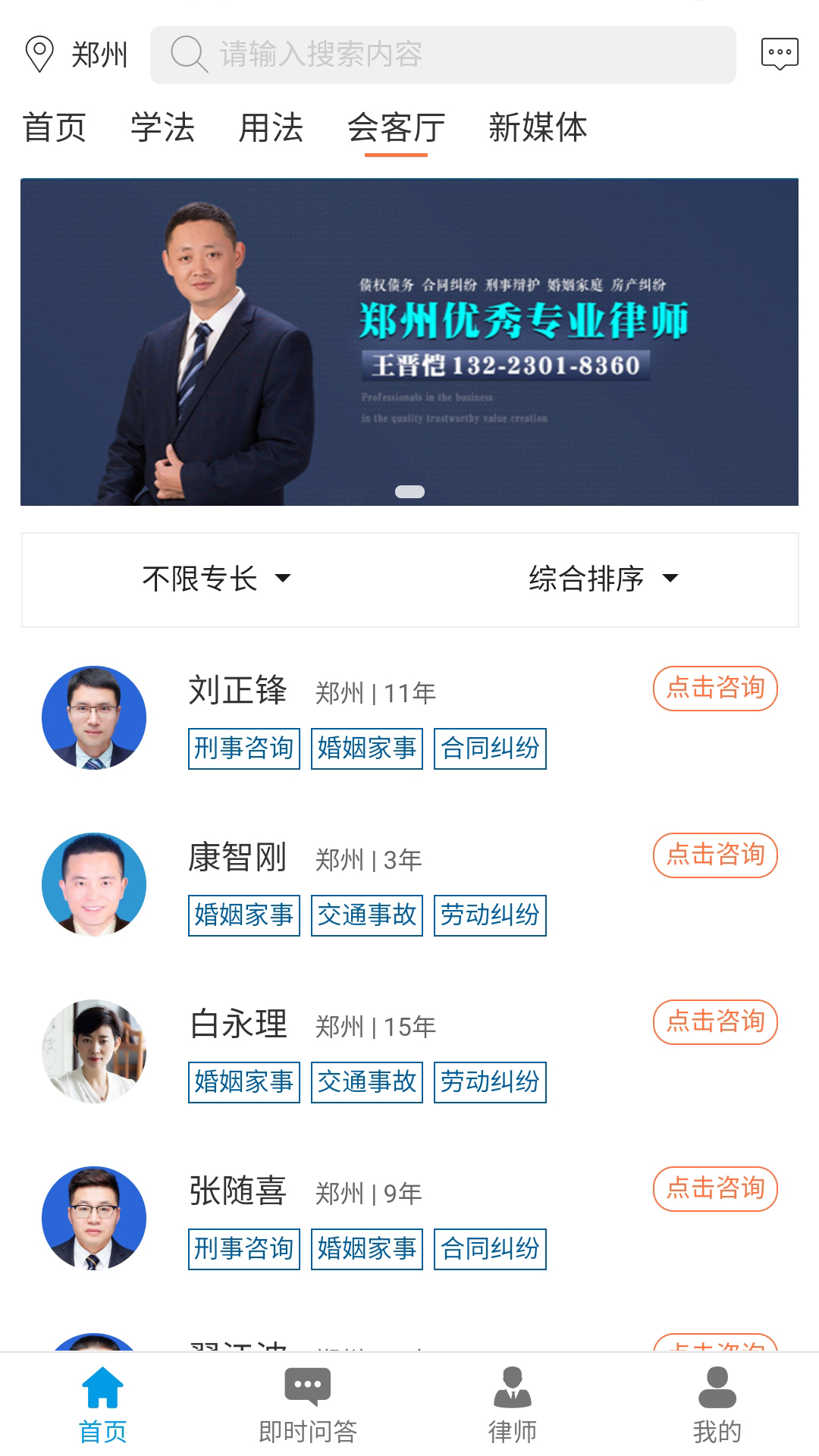This screenshot has height=1456, width=819.
Task: Select the 交通事故 tag under 康智刚
Action: (366, 915)
